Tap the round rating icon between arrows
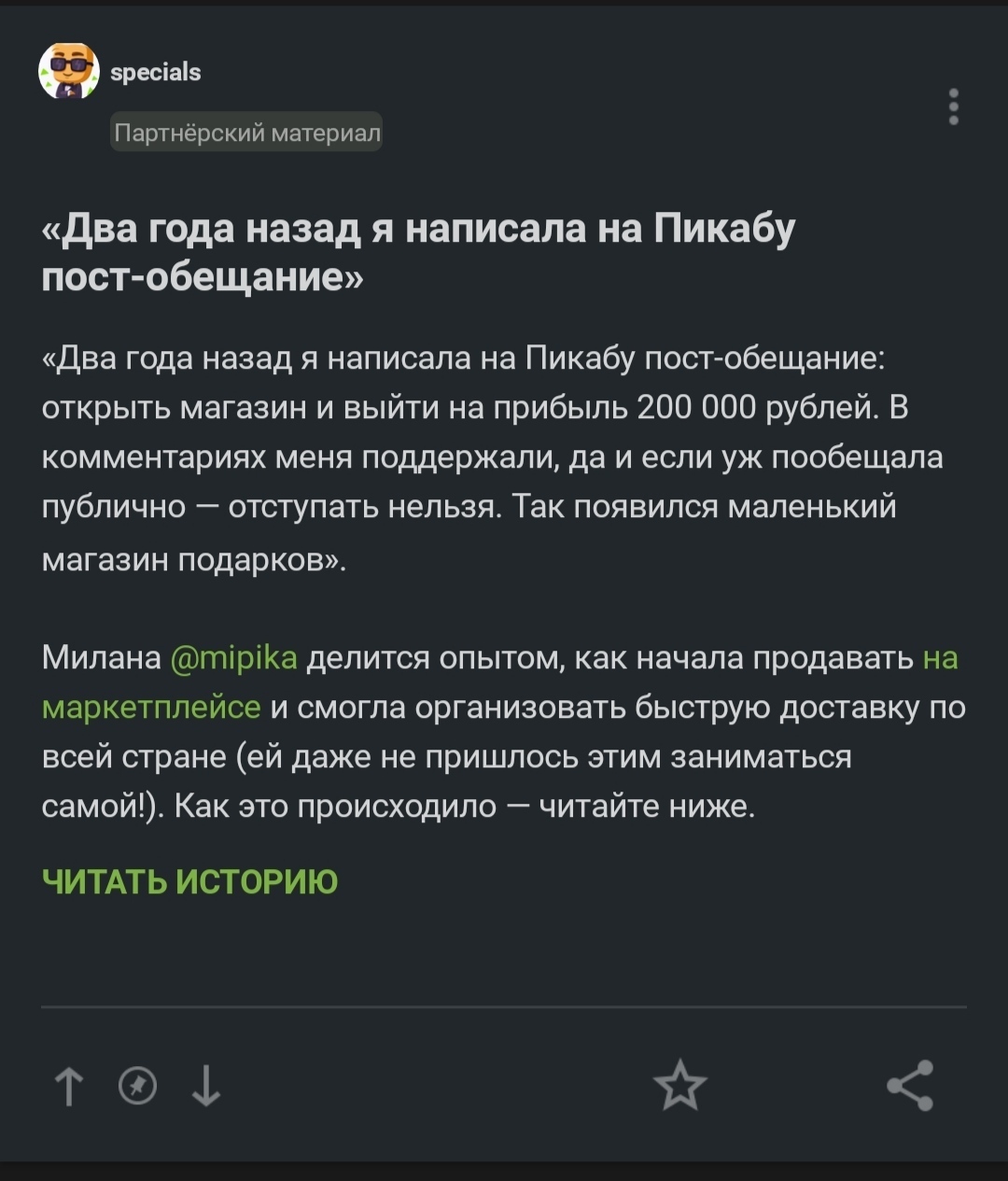Viewport: 1008px width, 1181px height. [x=138, y=1087]
